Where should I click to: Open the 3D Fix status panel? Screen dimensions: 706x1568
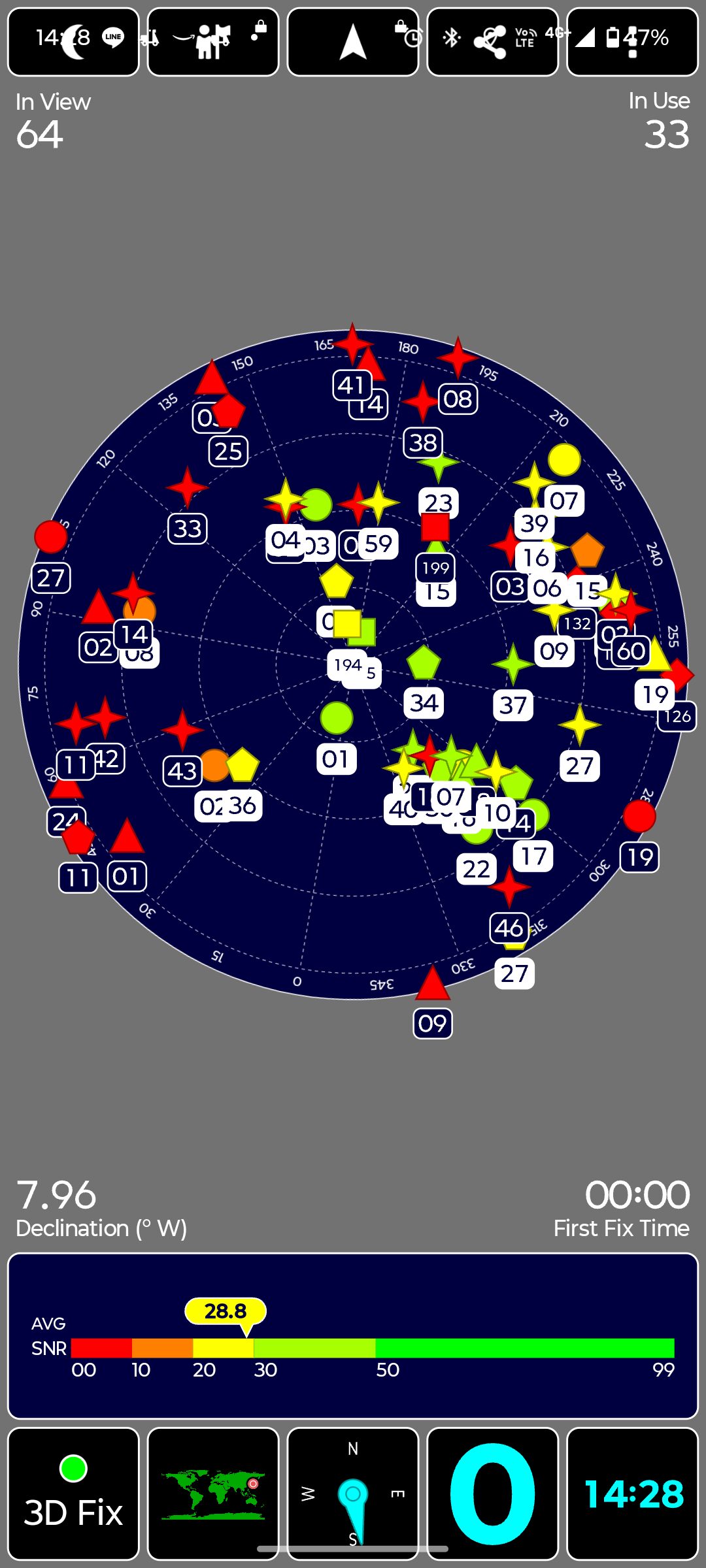coord(73,1494)
